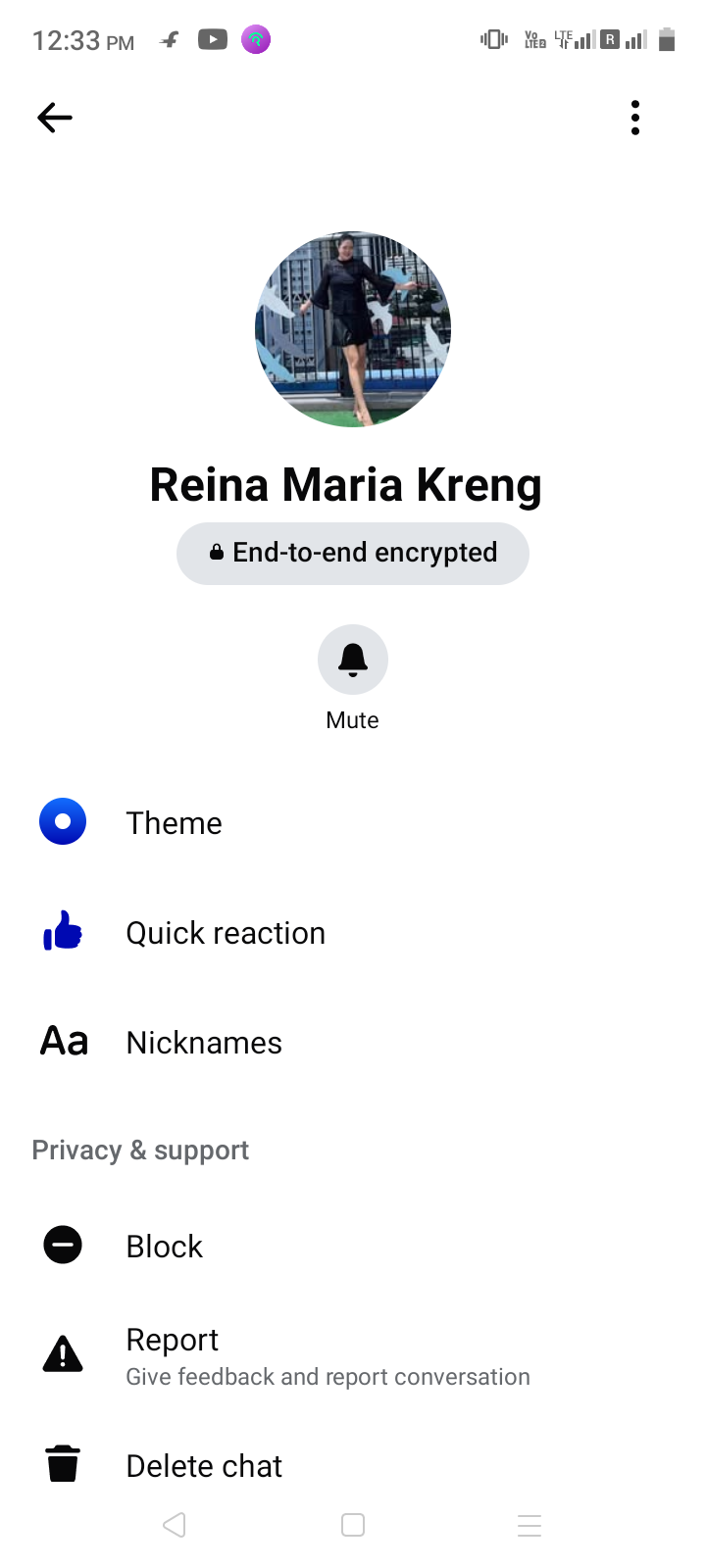Image resolution: width=706 pixels, height=1568 pixels.
Task: Choose Delete chat
Action: coord(204,1466)
